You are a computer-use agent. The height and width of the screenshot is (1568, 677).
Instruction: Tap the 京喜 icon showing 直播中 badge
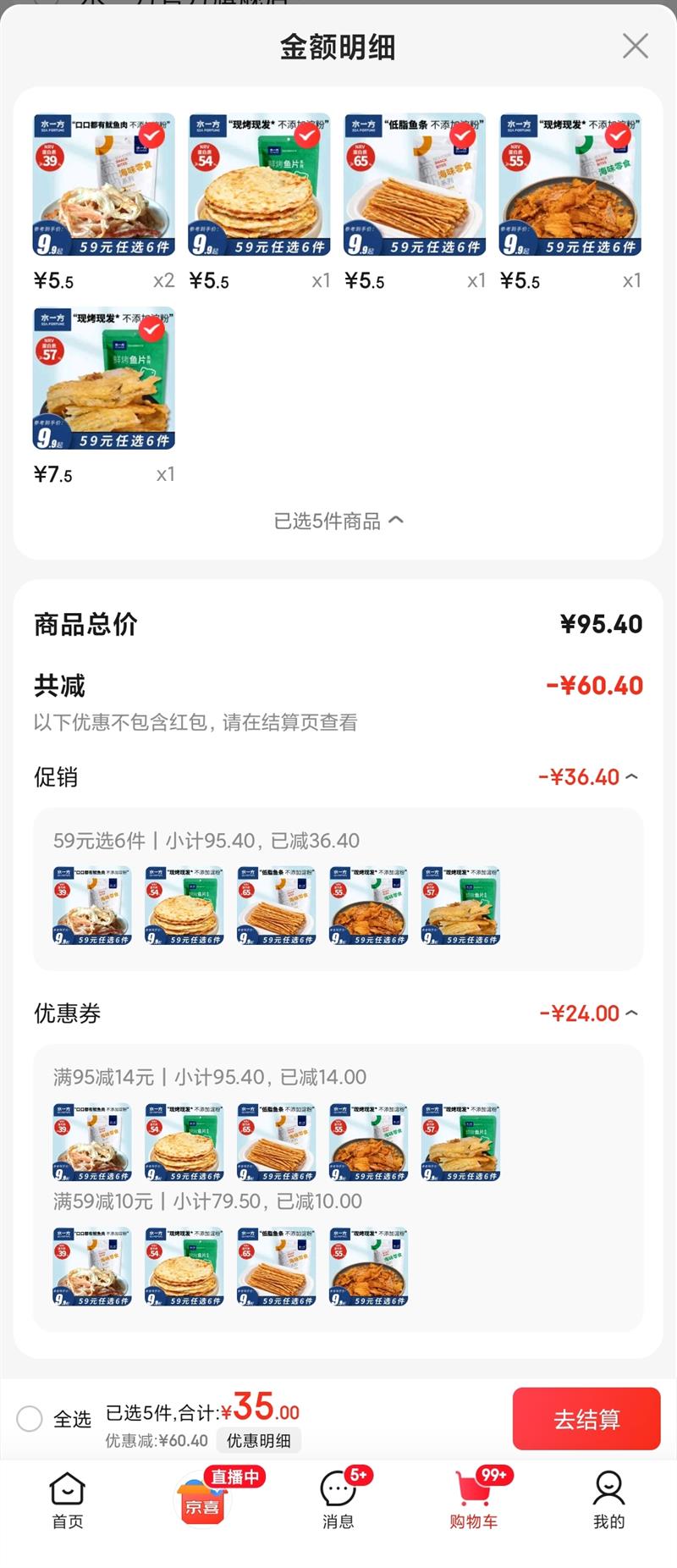point(201,1503)
